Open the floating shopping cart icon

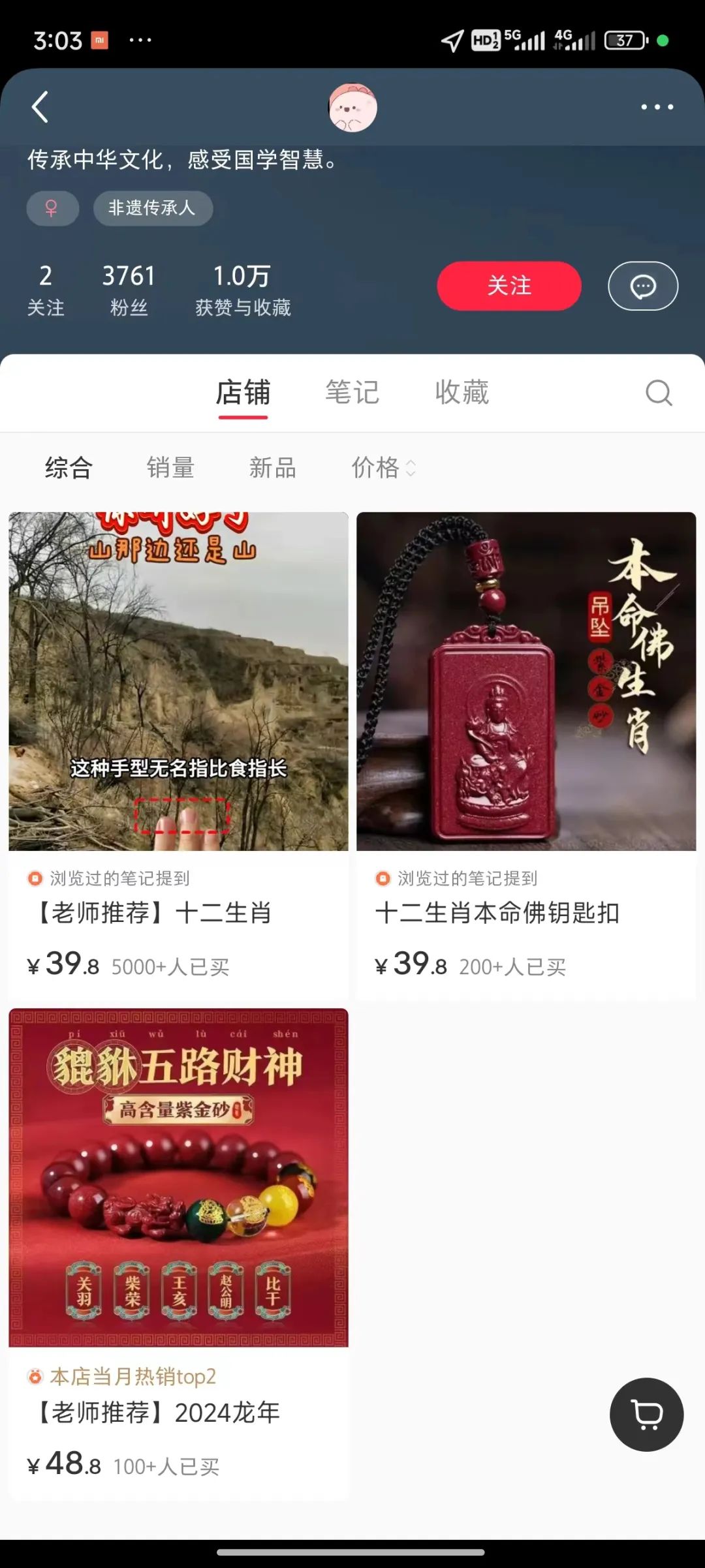pyautogui.click(x=646, y=1414)
